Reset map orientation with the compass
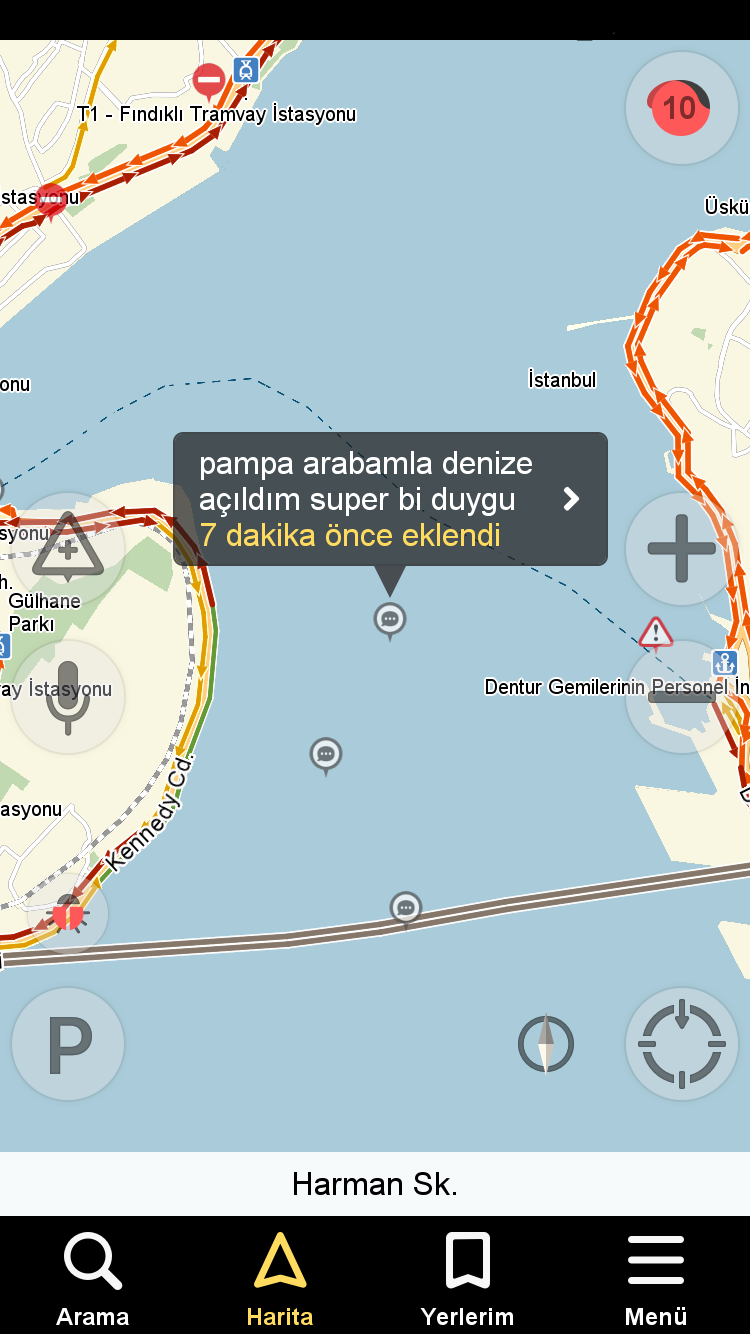The image size is (750, 1334). (x=546, y=1044)
